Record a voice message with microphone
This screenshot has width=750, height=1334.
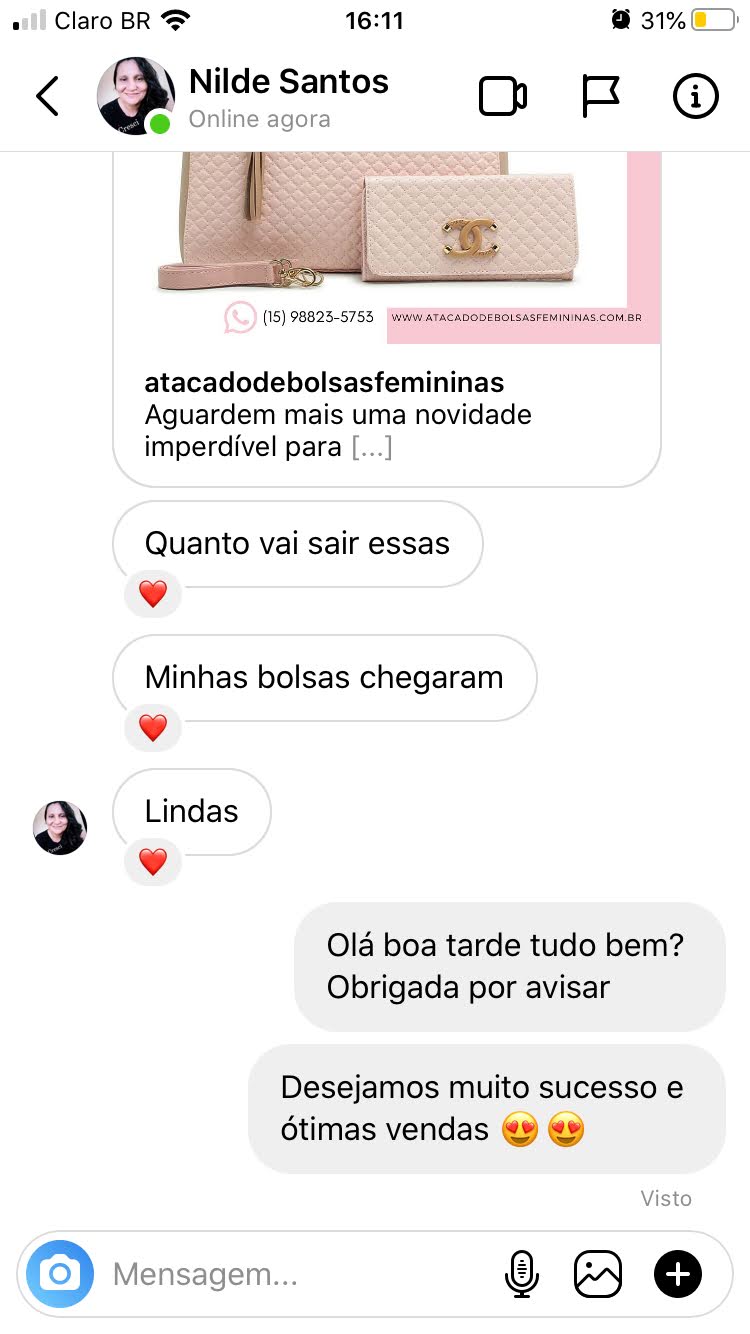(x=520, y=1274)
